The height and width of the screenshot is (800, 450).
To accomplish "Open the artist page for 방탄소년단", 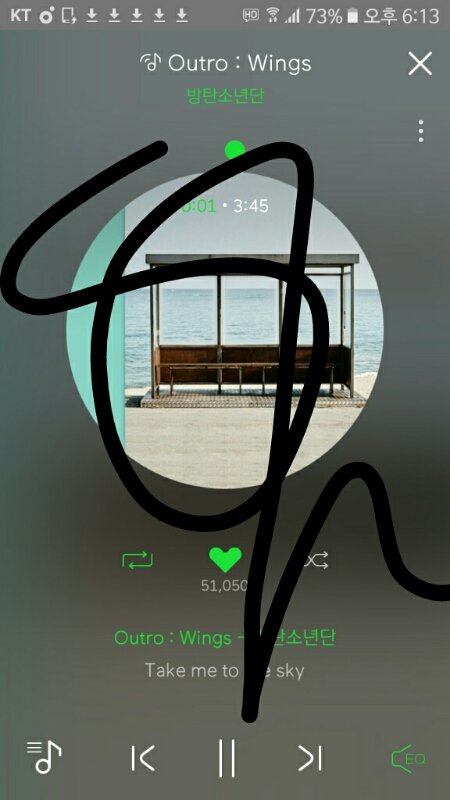I will click(226, 95).
